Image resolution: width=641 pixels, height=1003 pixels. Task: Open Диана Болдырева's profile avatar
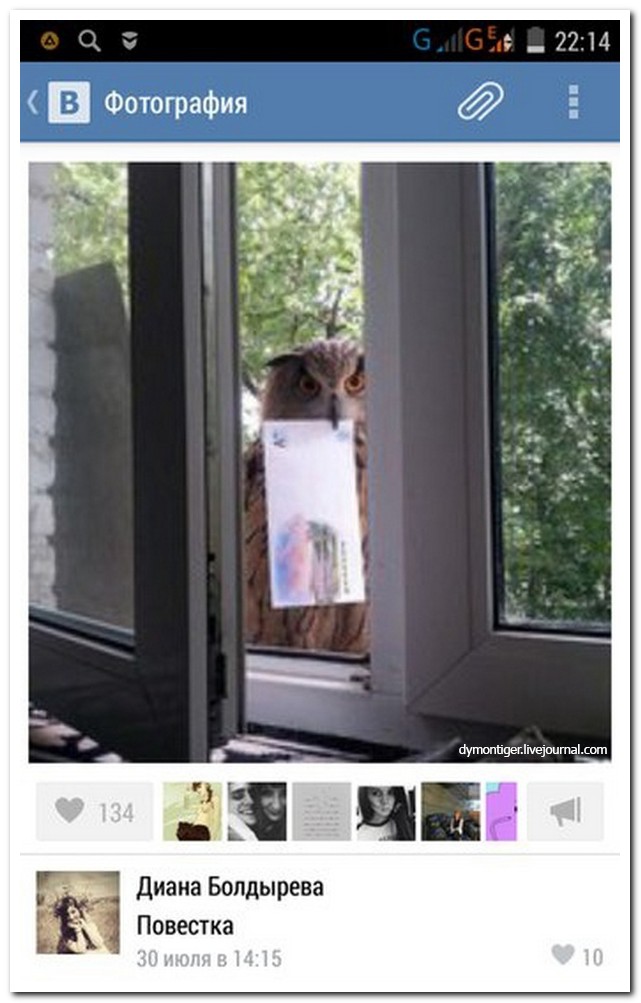point(77,912)
